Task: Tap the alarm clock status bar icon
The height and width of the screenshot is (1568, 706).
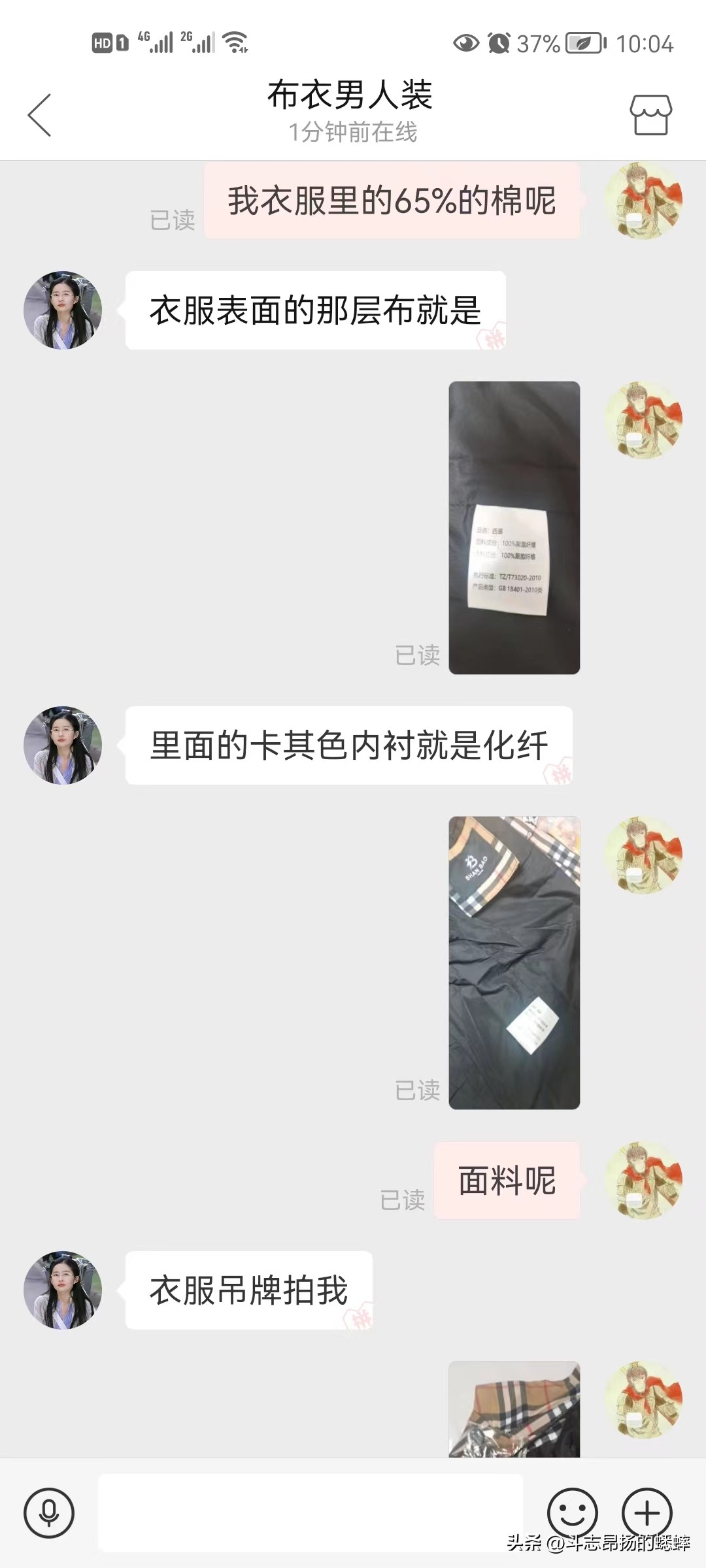Action: coord(499,42)
